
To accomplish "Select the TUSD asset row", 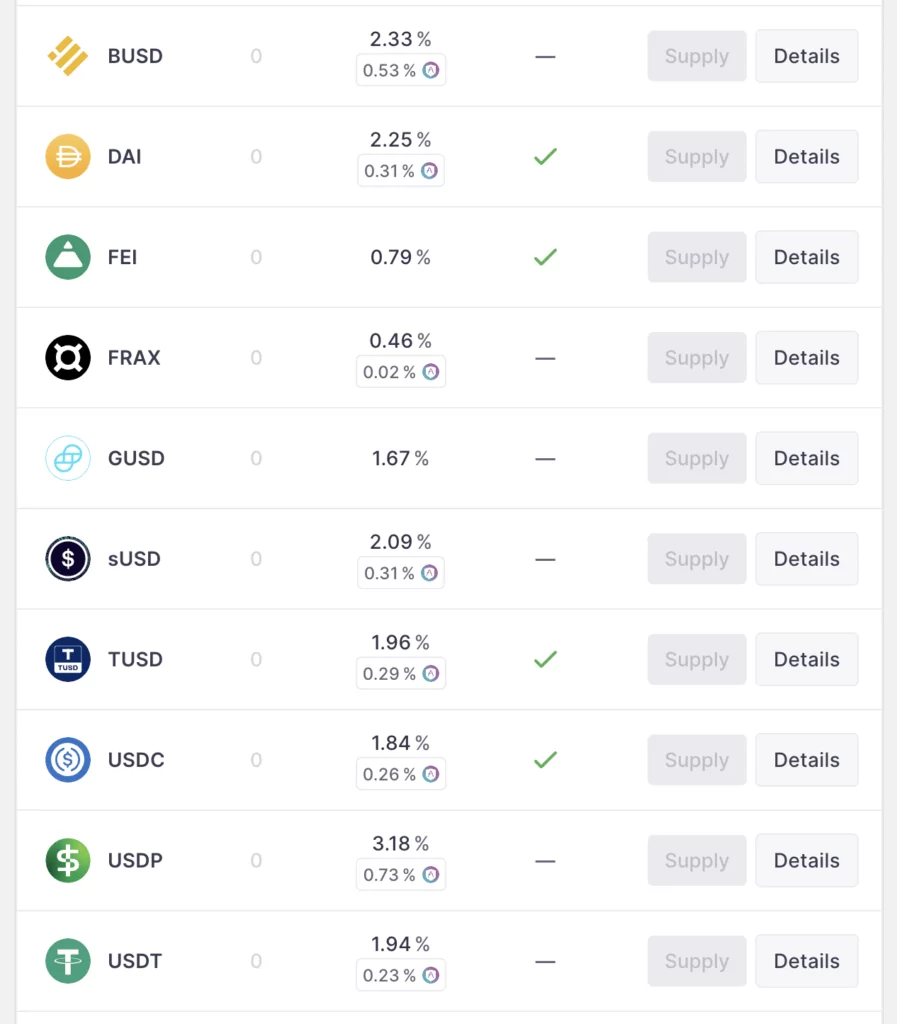I will (135, 659).
